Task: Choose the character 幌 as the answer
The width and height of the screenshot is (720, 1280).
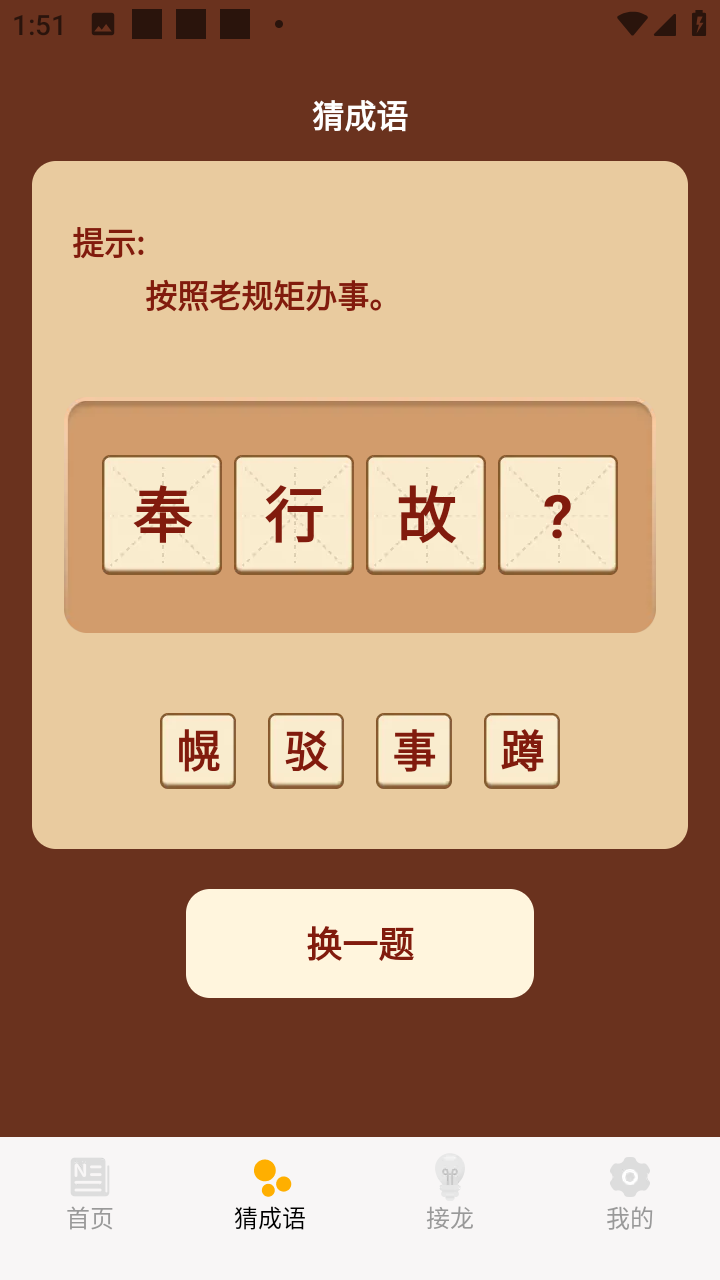Action: coord(198,750)
